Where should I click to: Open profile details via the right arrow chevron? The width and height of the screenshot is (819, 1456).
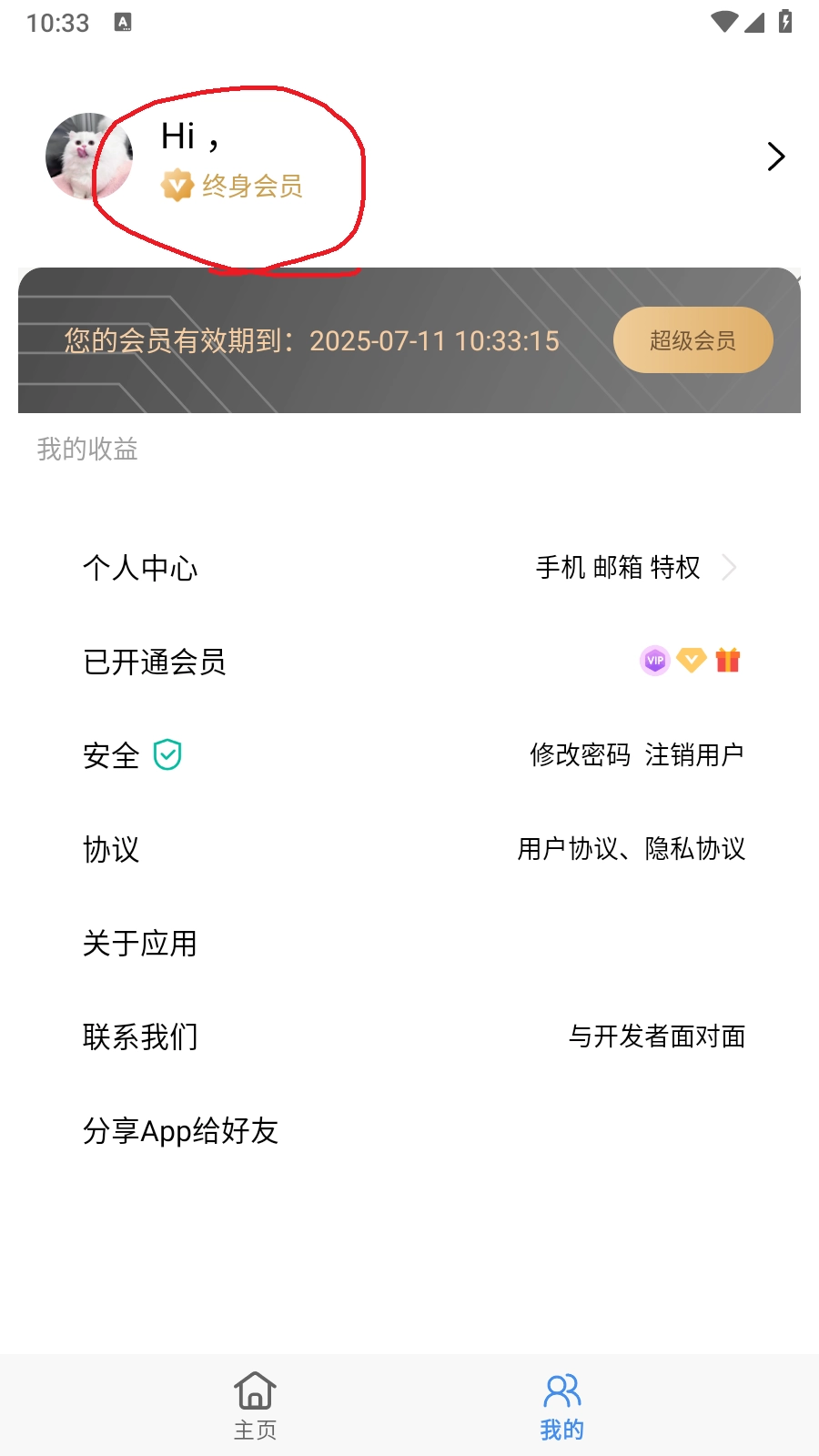point(776,157)
